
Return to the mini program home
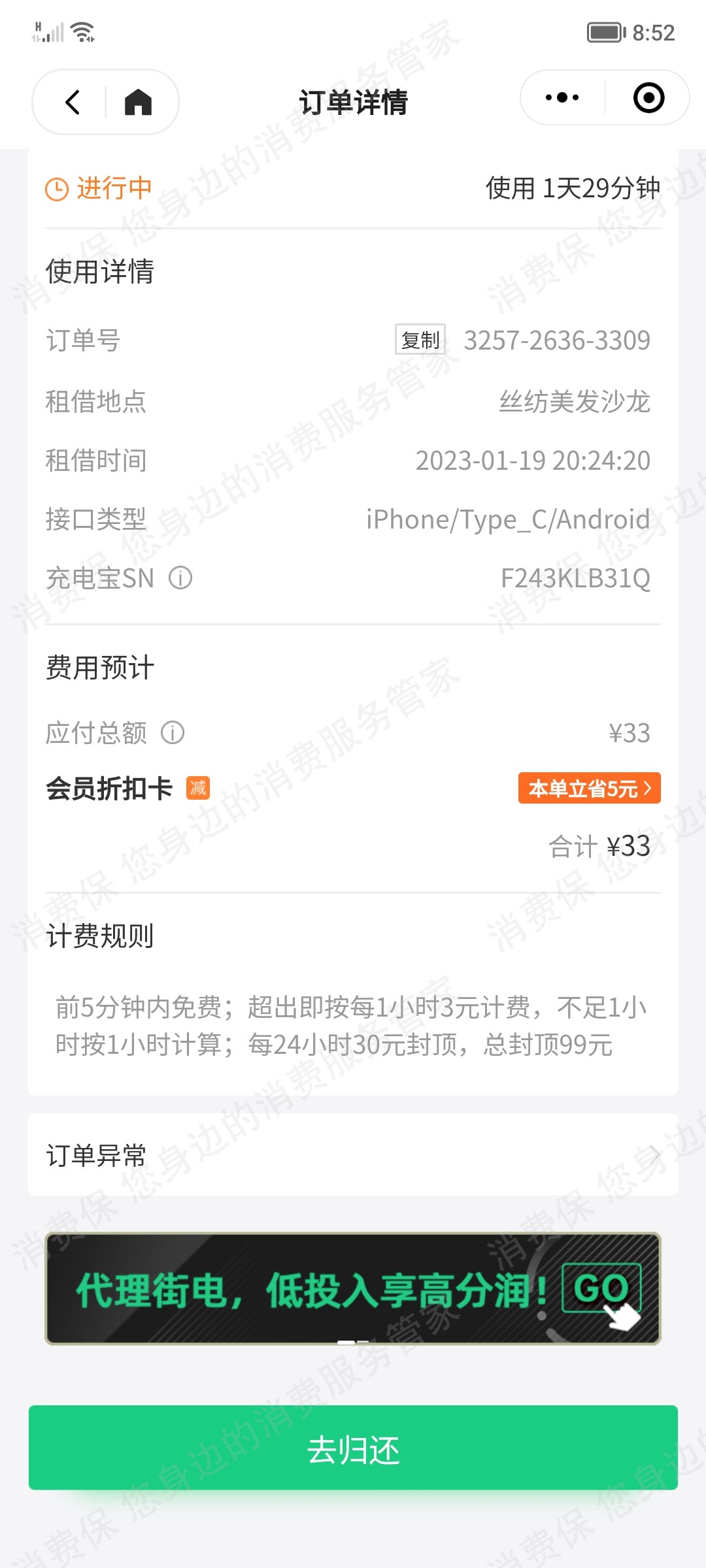click(138, 102)
